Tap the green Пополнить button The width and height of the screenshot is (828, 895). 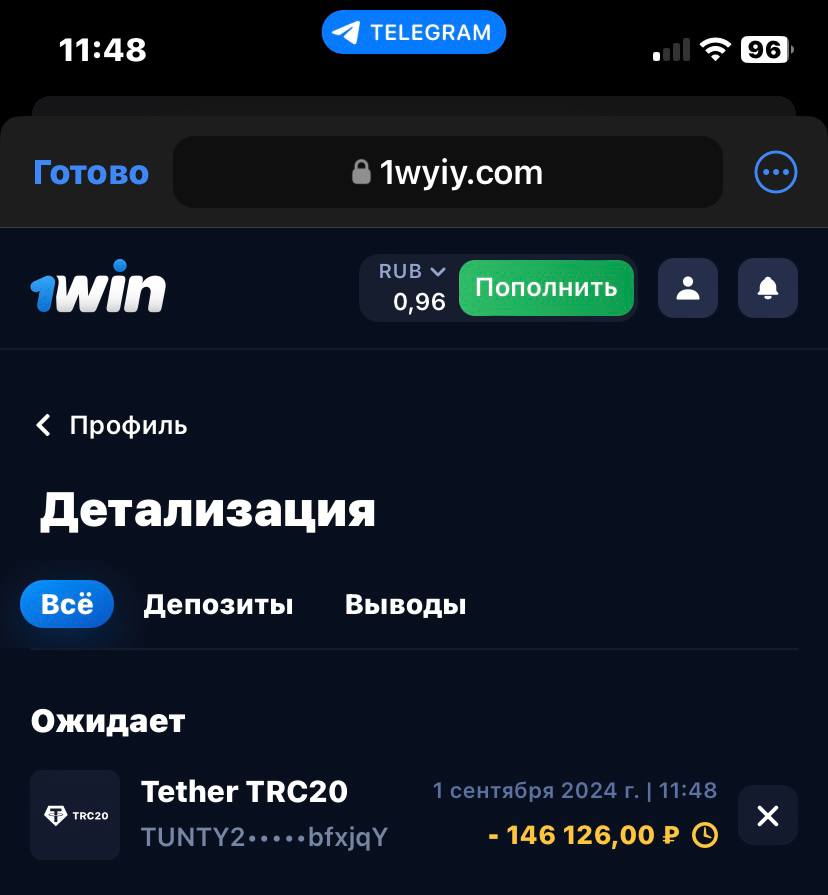546,288
